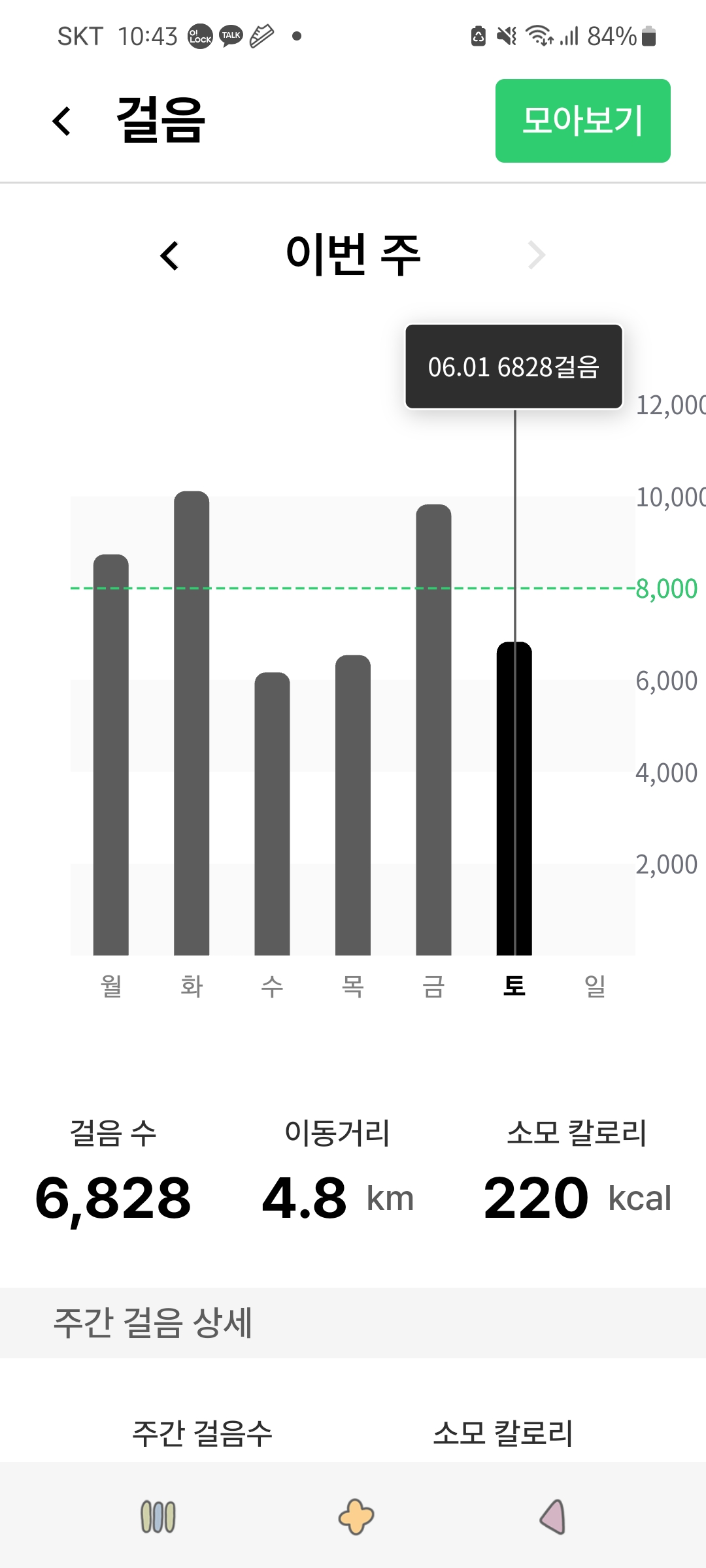Select the Monday (월) step bar
Viewport: 706px width, 1568px height.
111,755
